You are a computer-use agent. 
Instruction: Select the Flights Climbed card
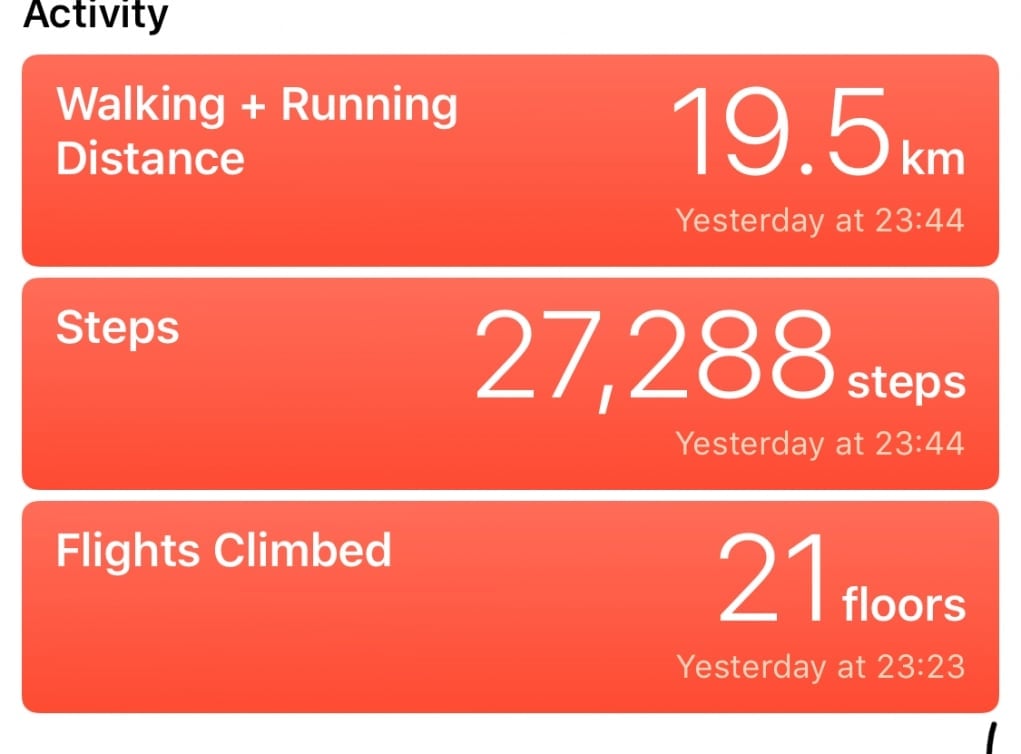click(x=510, y=607)
